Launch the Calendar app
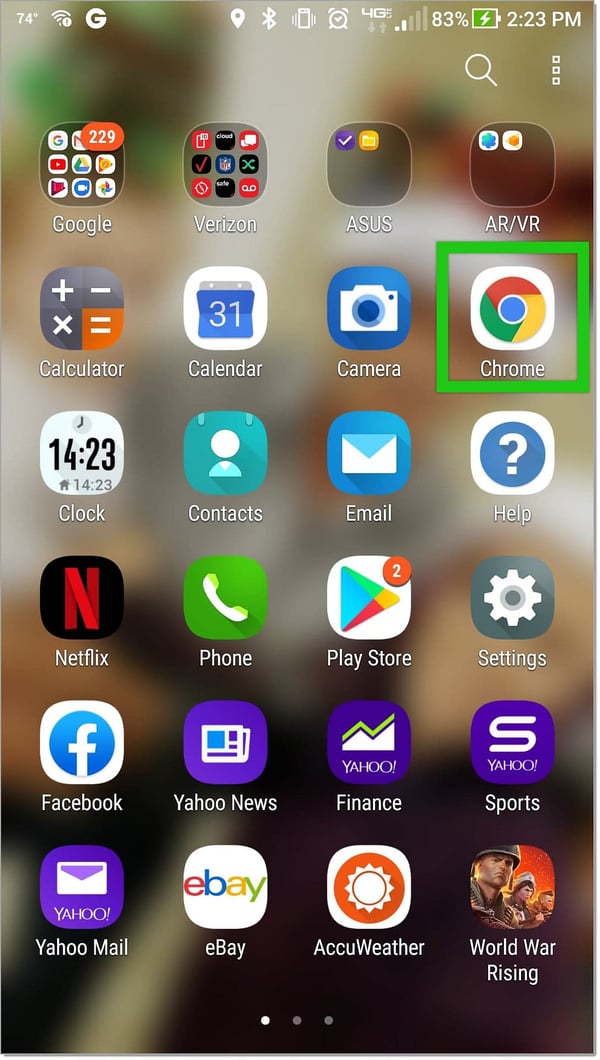This screenshot has height=1060, width=600. (x=225, y=308)
